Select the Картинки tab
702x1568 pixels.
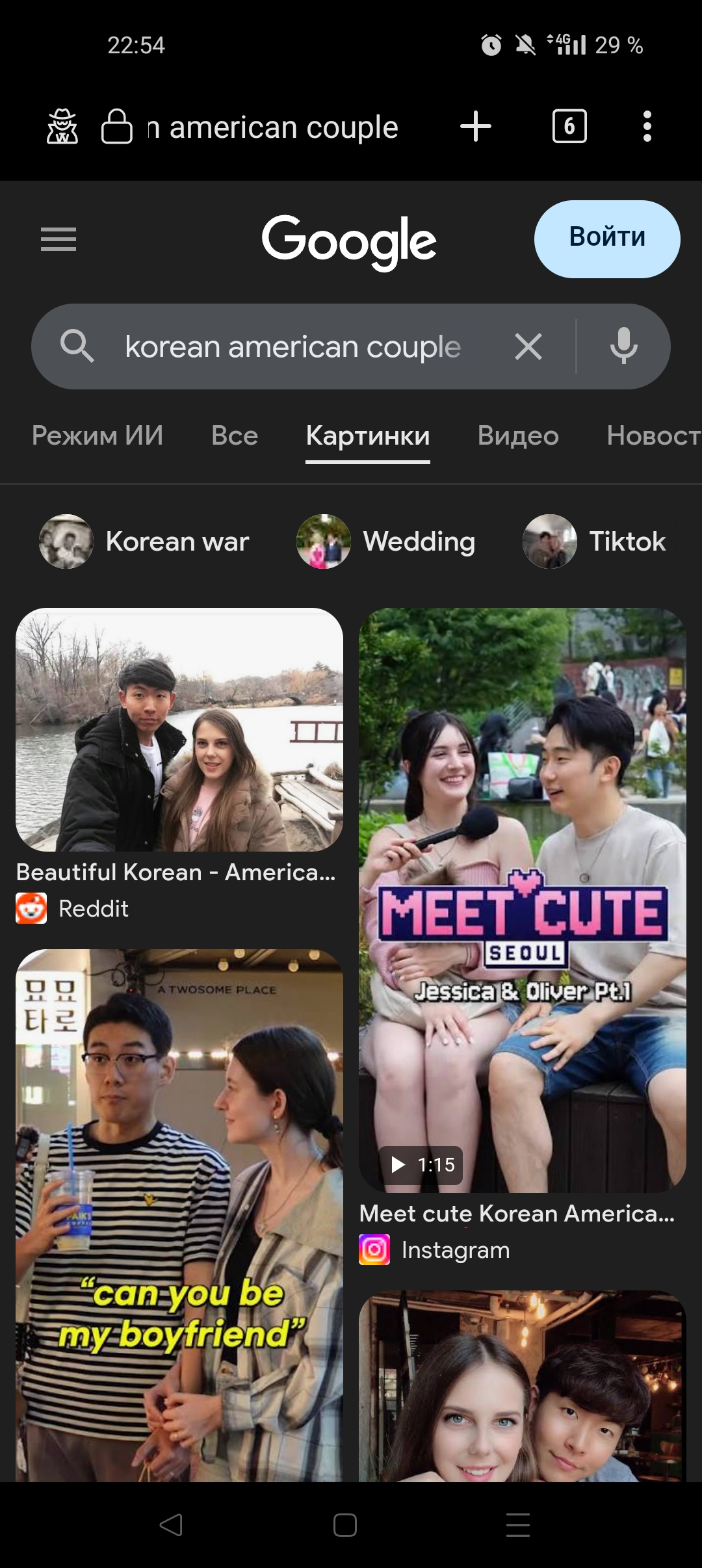[x=368, y=436]
